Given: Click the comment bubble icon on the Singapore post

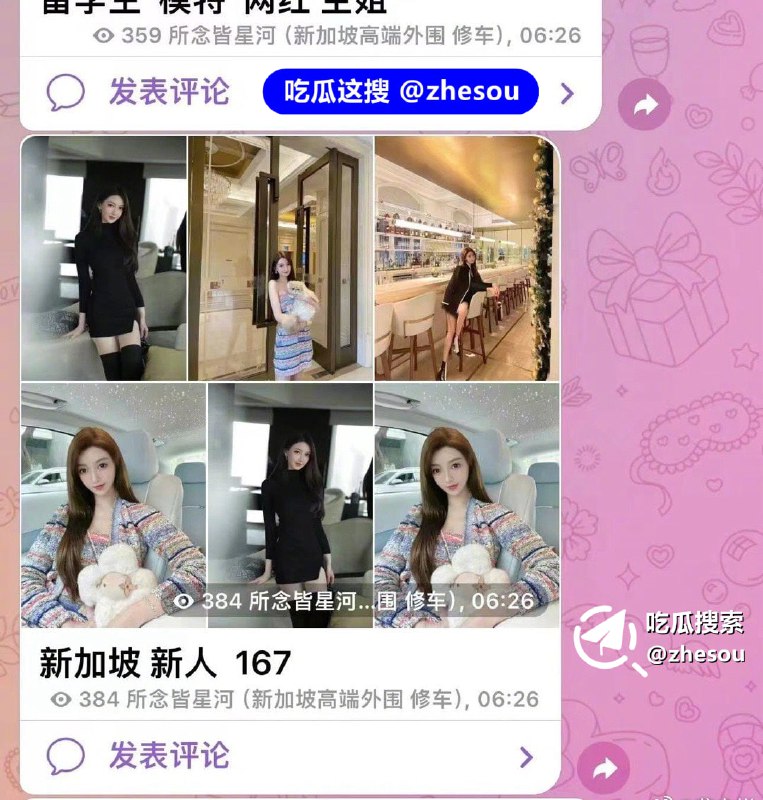Looking at the screenshot, I should (x=63, y=758).
